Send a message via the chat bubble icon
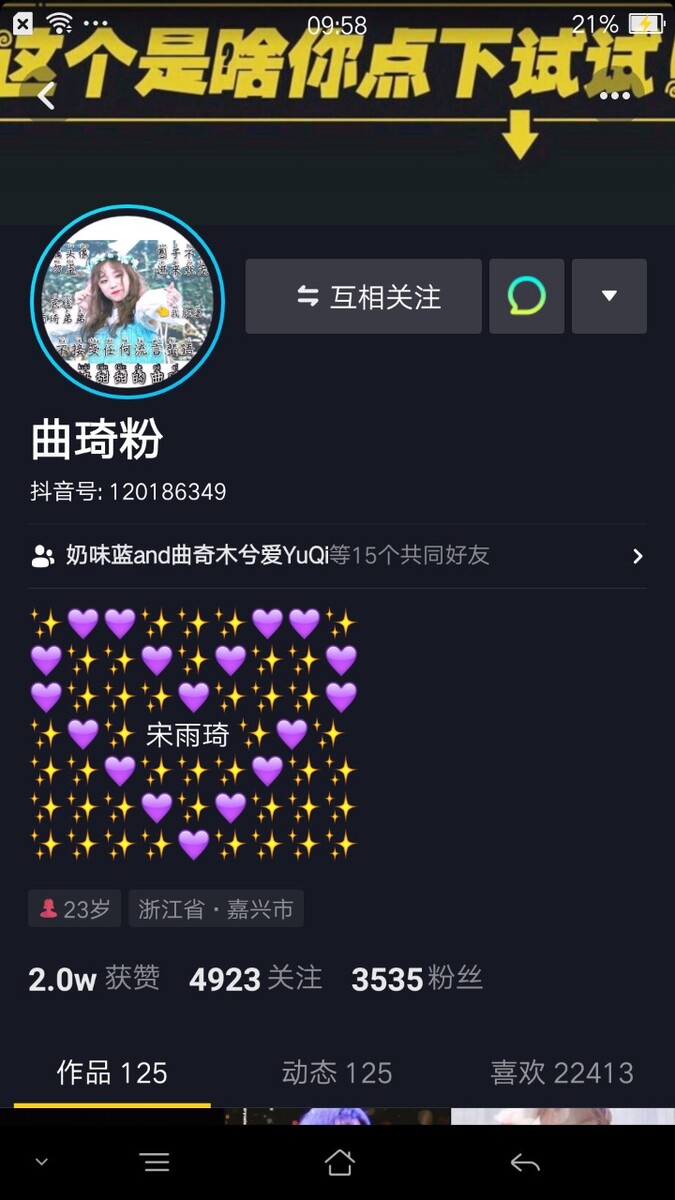 pyautogui.click(x=527, y=296)
